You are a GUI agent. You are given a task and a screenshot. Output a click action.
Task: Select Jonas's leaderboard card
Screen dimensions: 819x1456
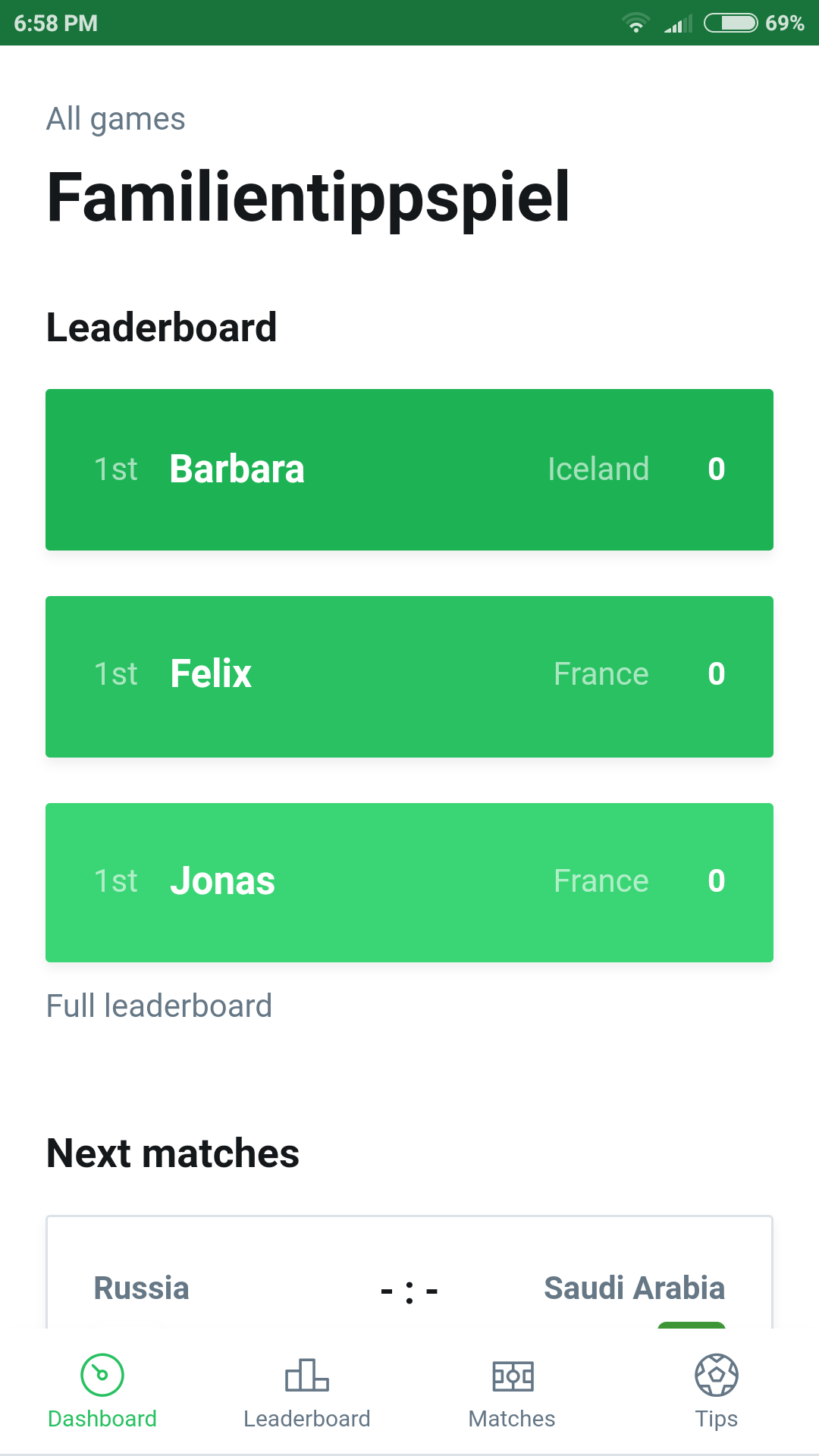[x=409, y=881]
